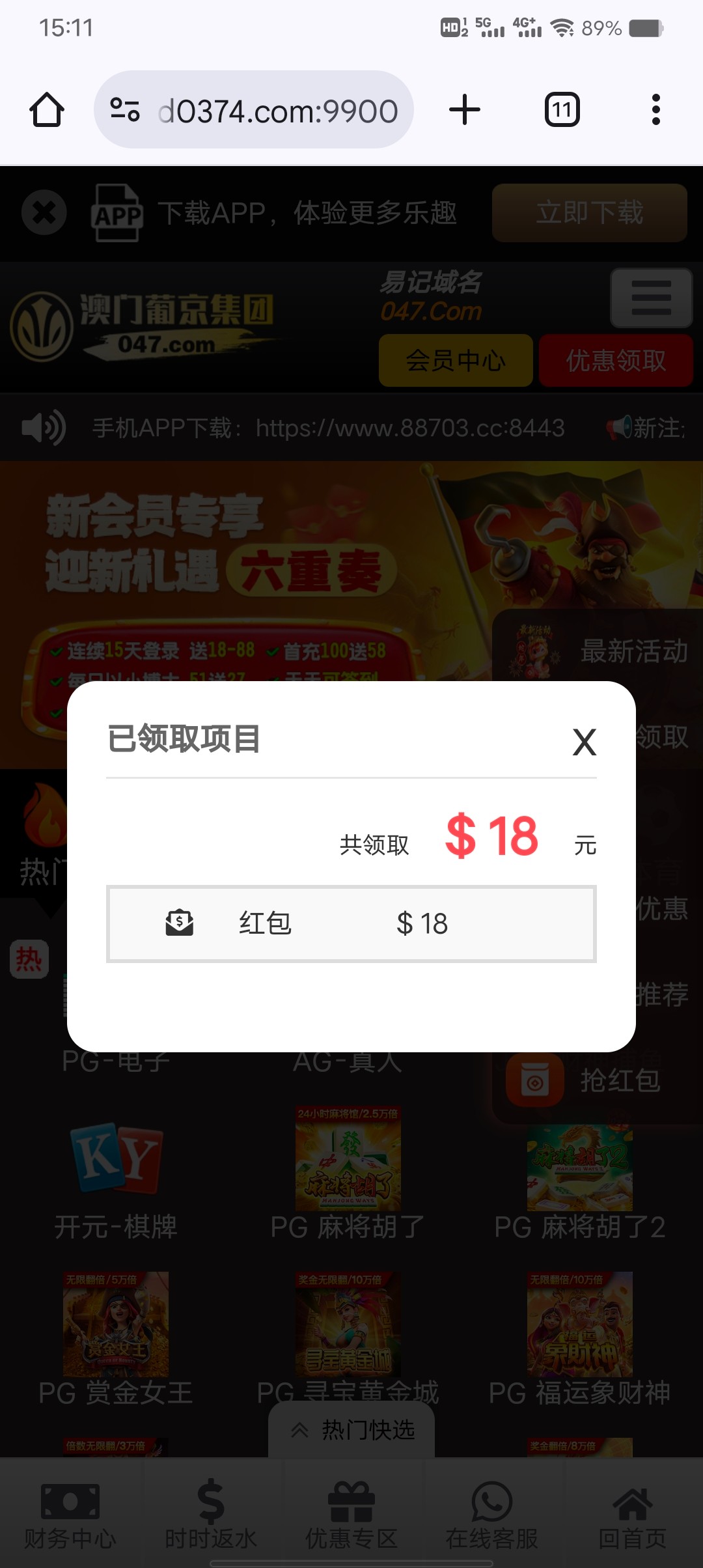Open a new browser tab
Screen dimensions: 703x1568
[x=465, y=109]
